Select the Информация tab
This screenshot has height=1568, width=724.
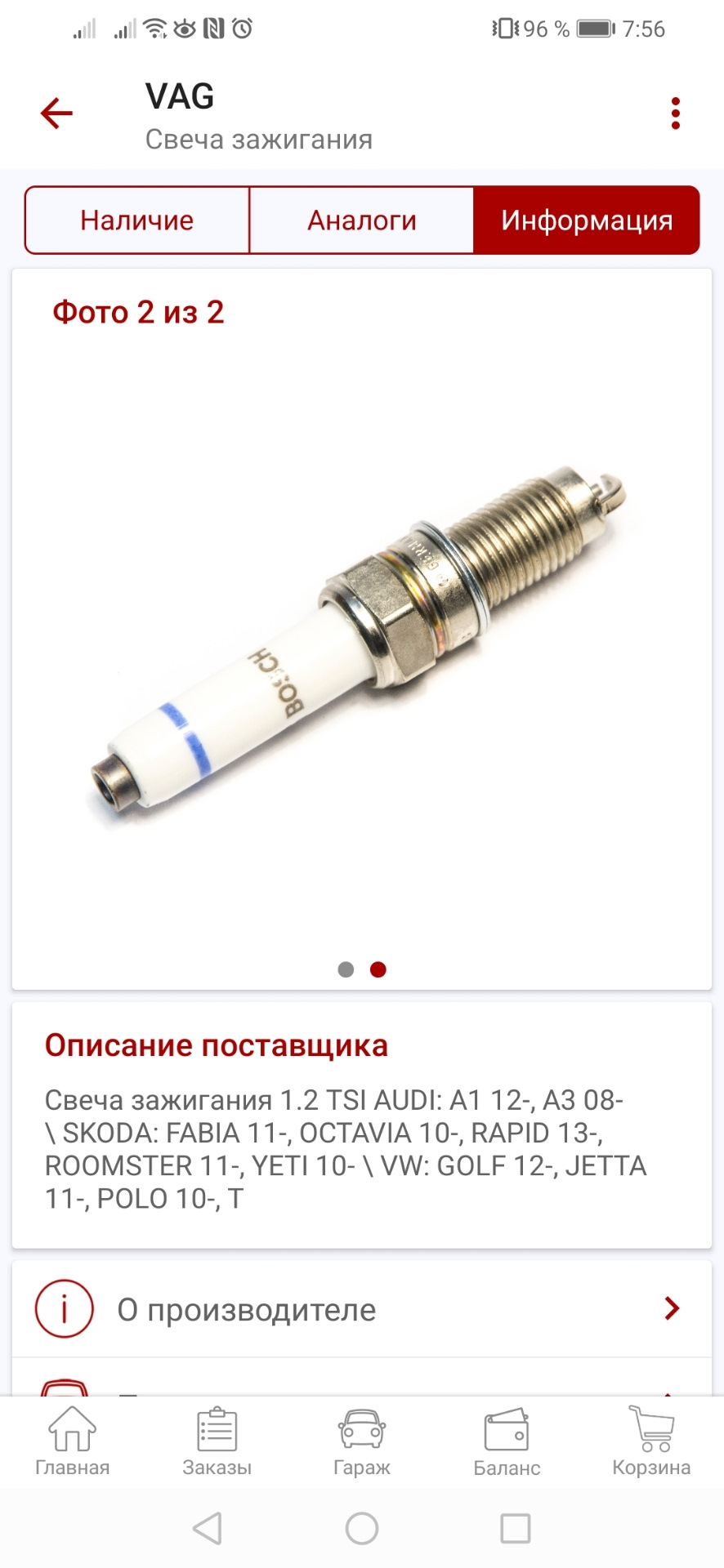point(587,220)
